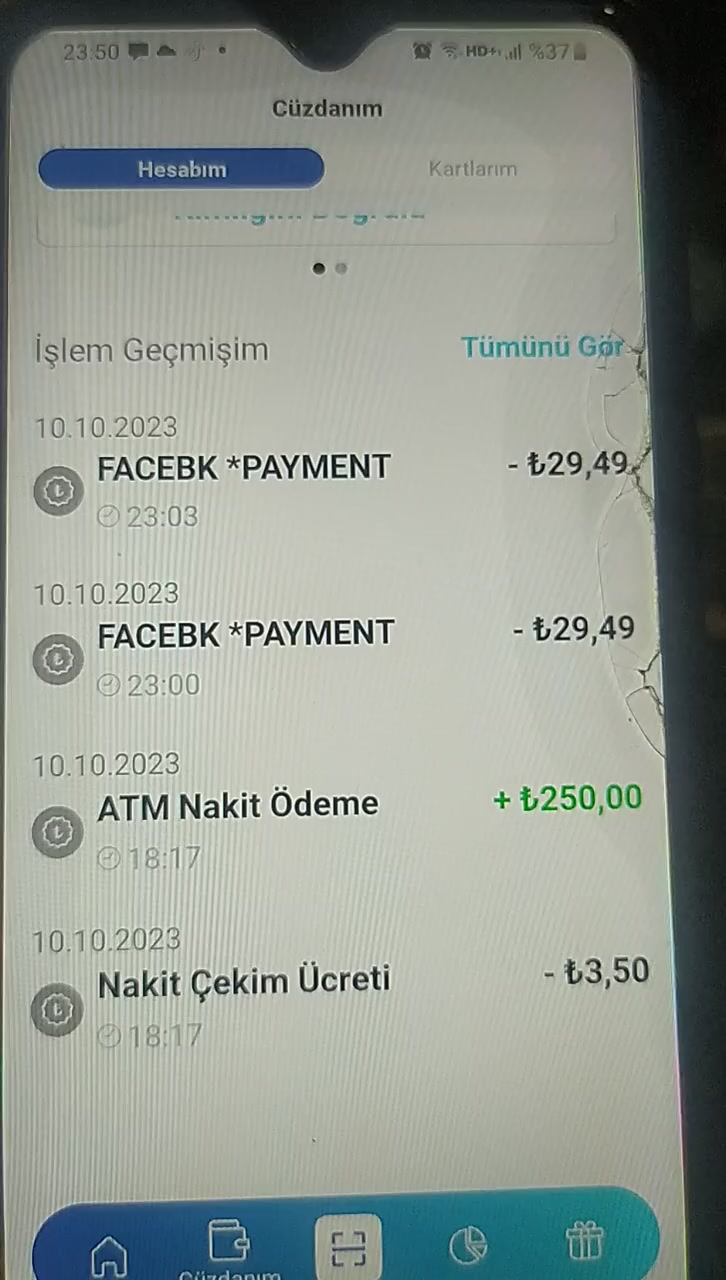Select the second carousel page dot

click(x=340, y=268)
